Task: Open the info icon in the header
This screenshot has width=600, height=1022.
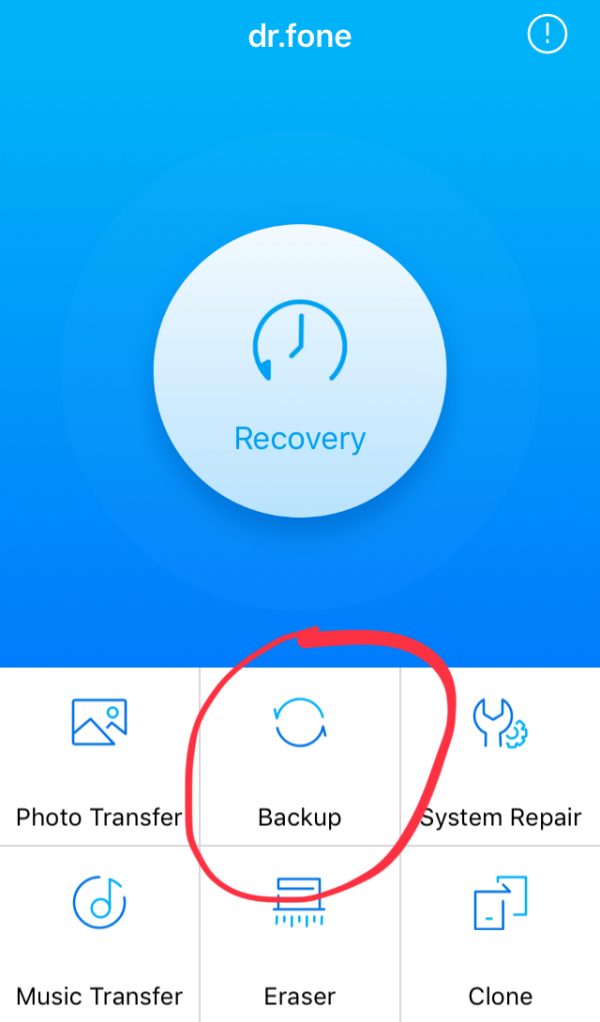Action: 546,36
